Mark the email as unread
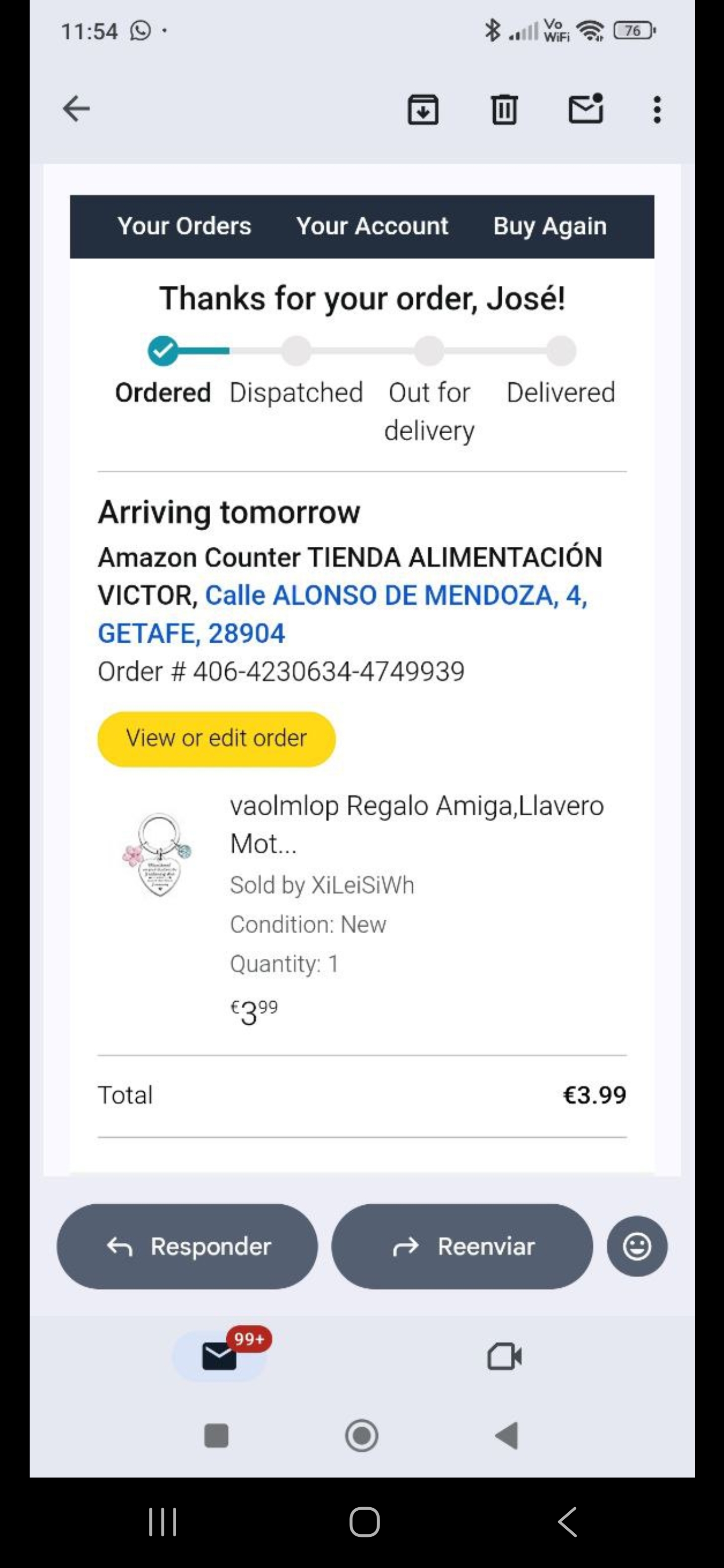 point(586,109)
